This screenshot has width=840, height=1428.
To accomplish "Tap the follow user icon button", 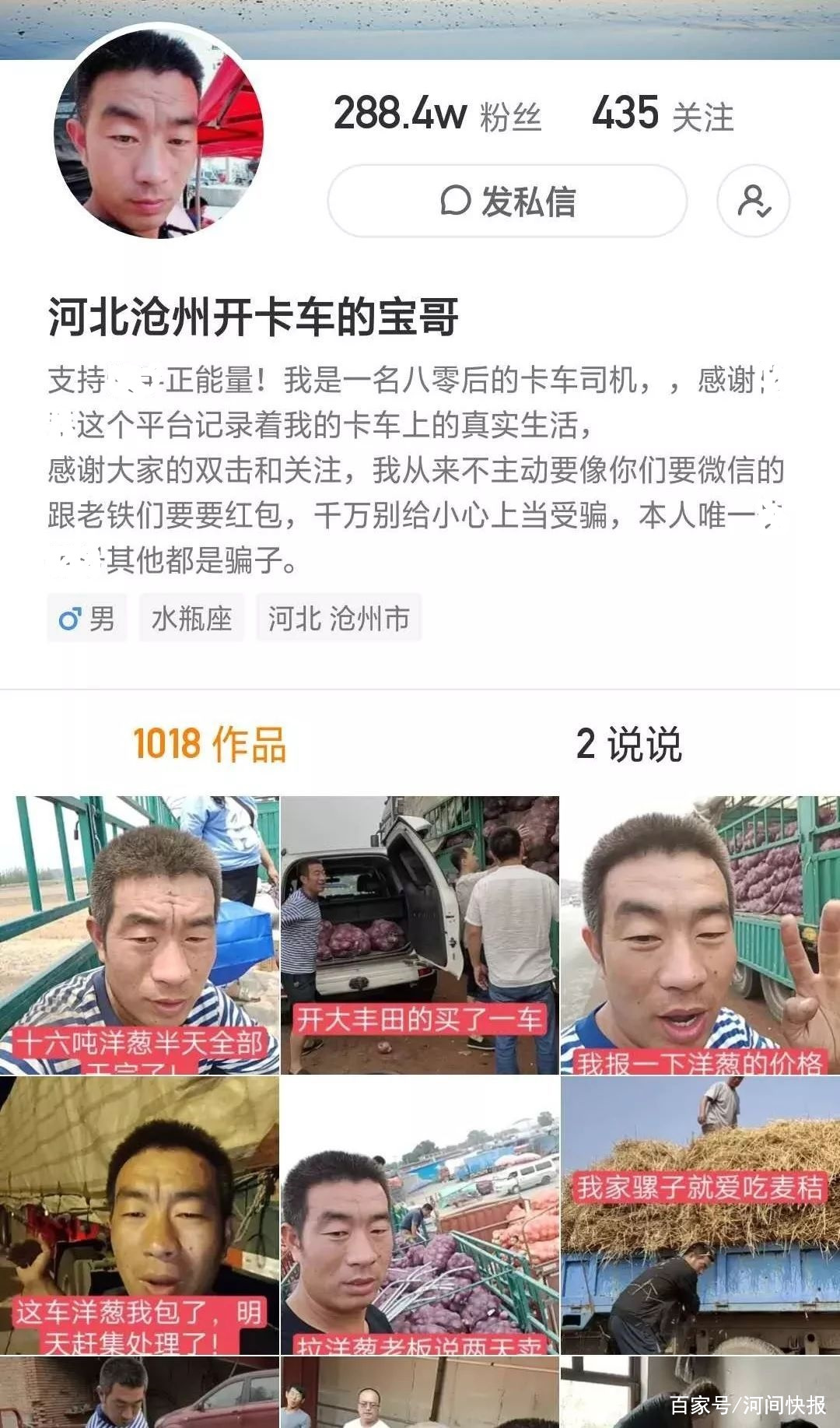I will 753,201.
